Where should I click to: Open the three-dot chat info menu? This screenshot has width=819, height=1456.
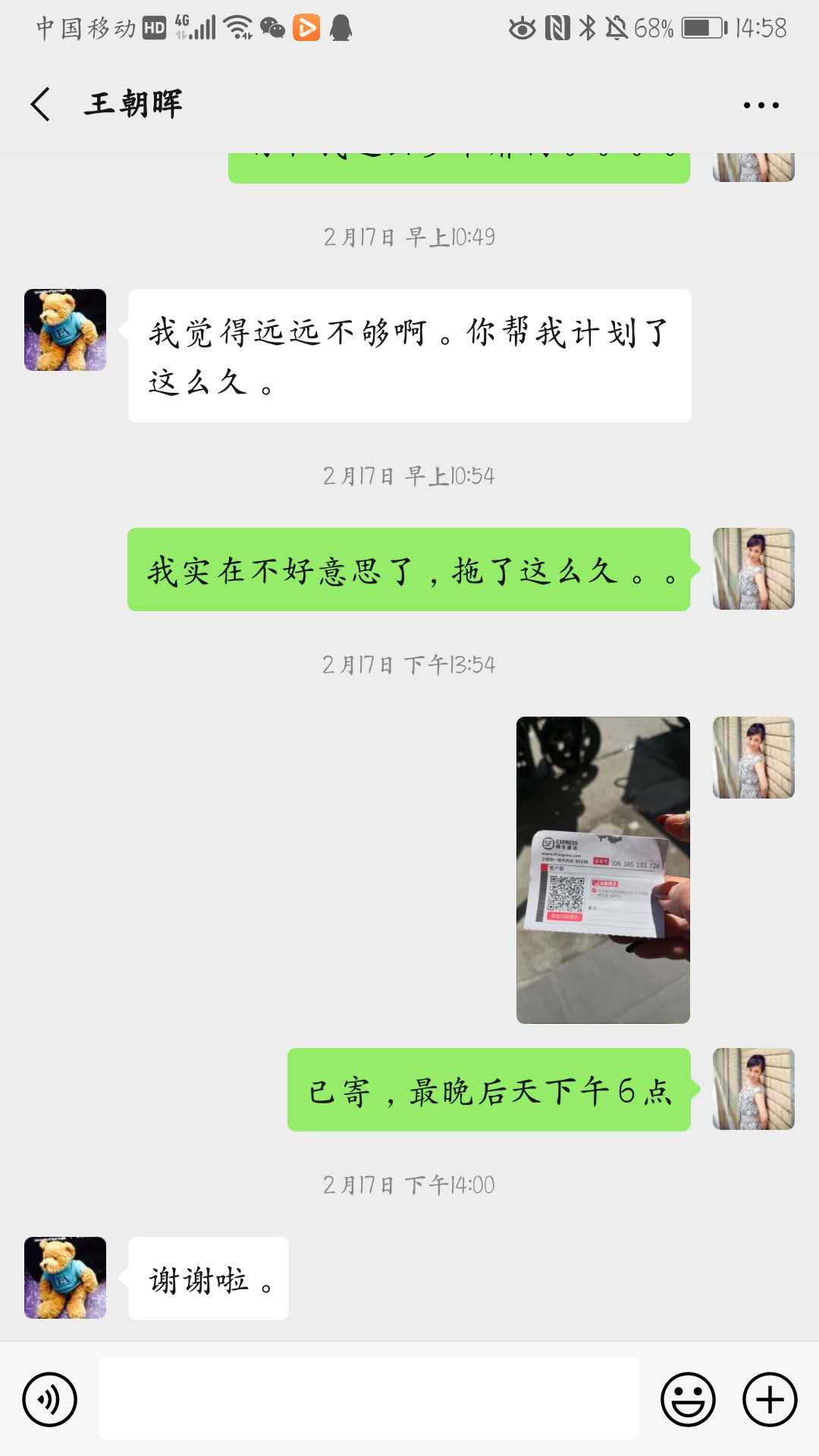[x=761, y=105]
